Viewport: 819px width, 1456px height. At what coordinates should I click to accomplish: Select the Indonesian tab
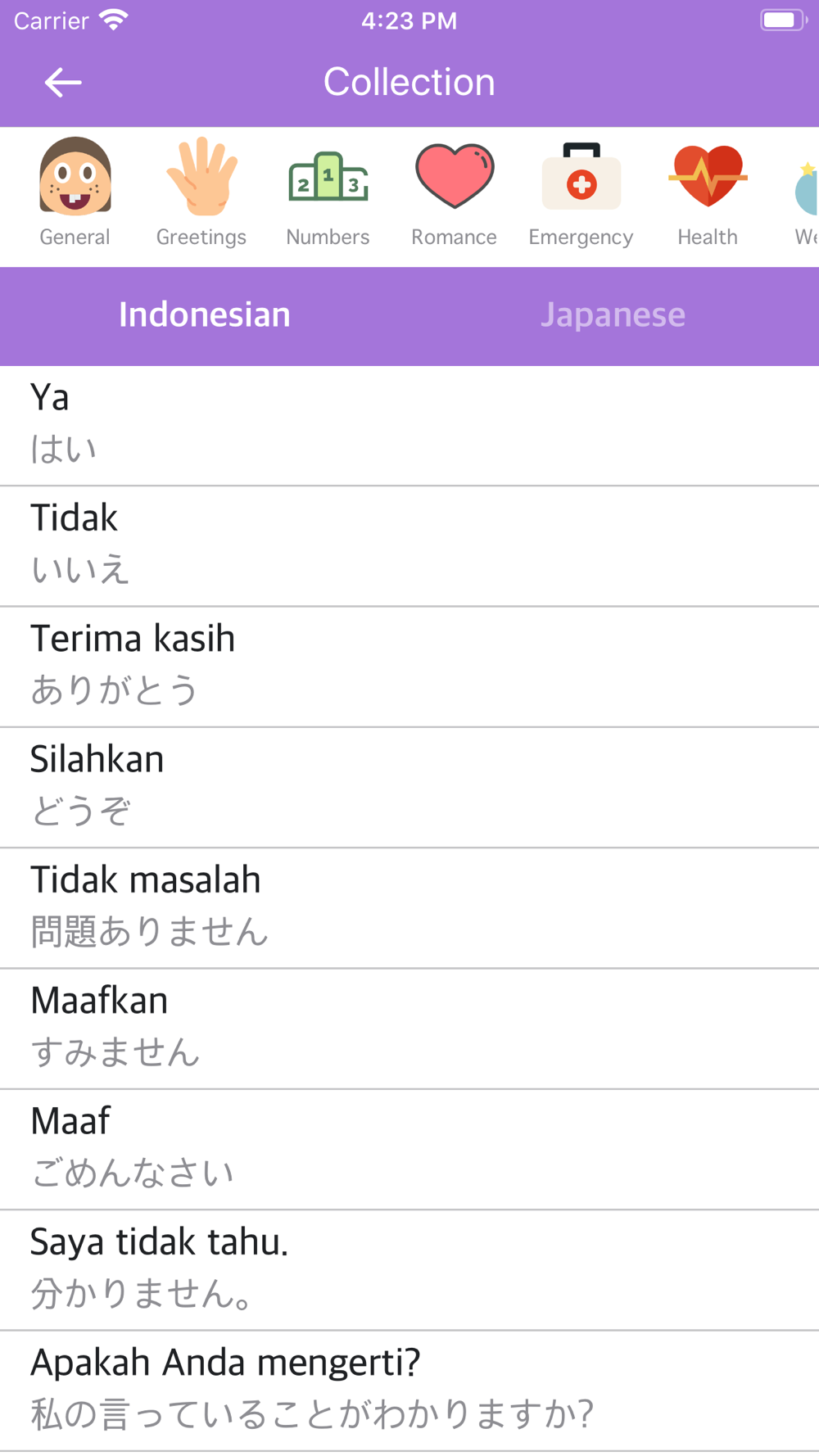(x=205, y=315)
